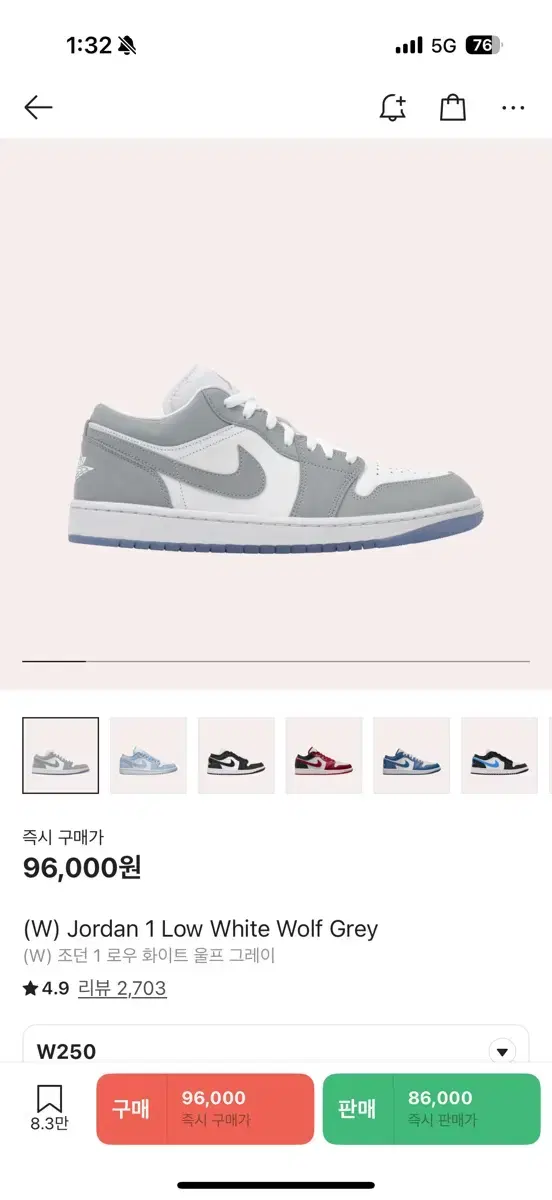This screenshot has height=1200, width=552.
Task: Open the shopping bag
Action: [453, 108]
